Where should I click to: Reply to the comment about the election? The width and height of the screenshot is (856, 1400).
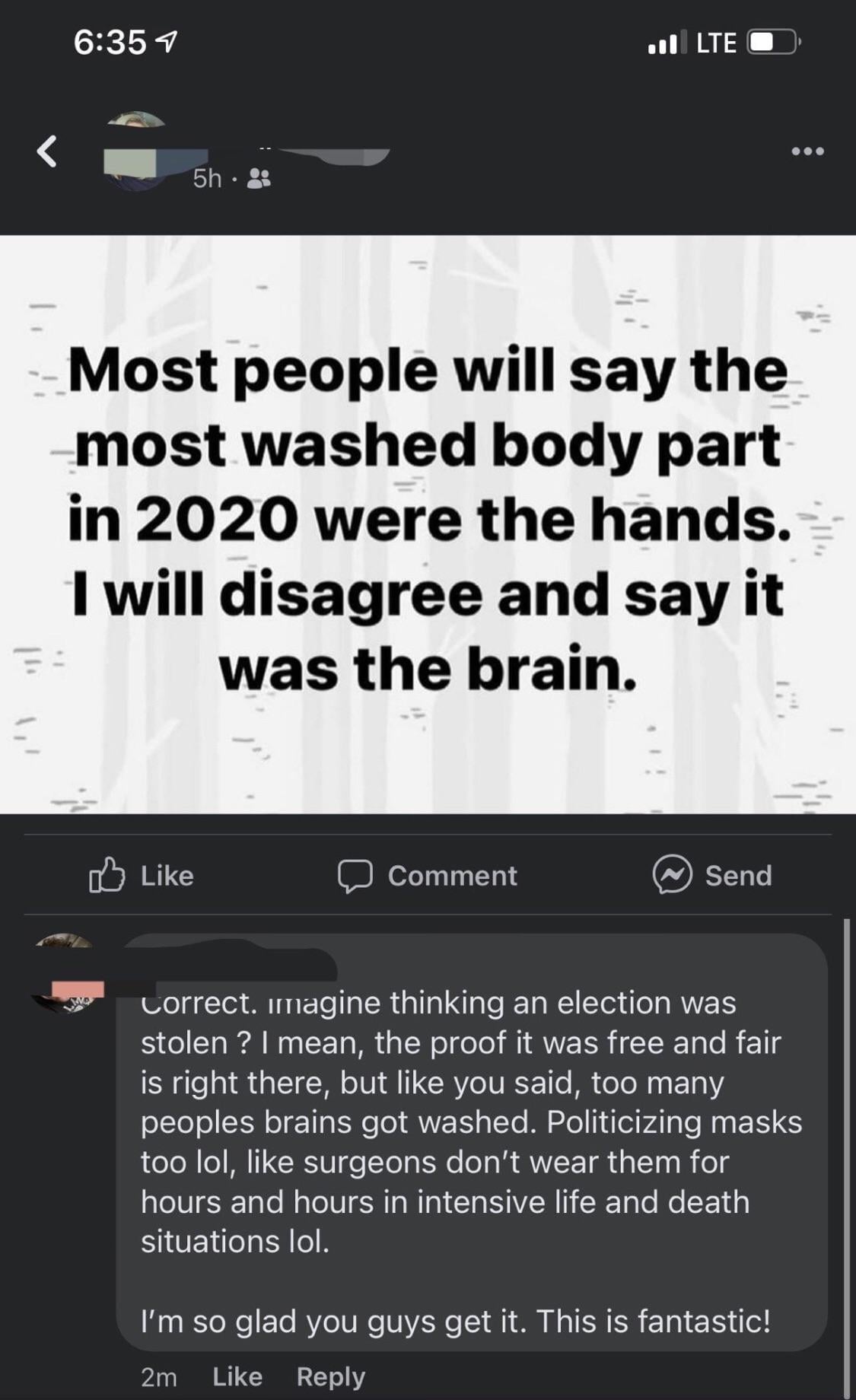click(330, 1376)
